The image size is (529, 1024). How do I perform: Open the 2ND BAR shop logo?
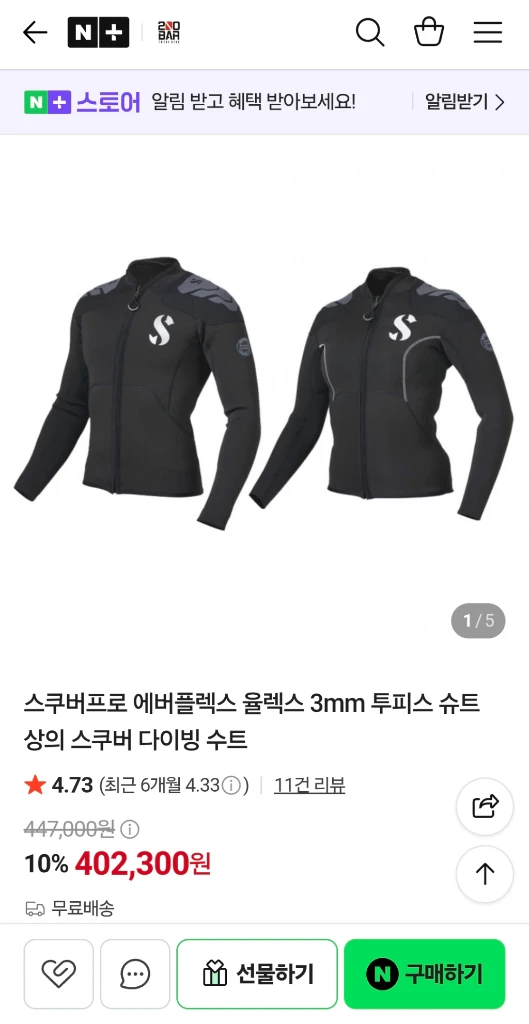point(168,33)
